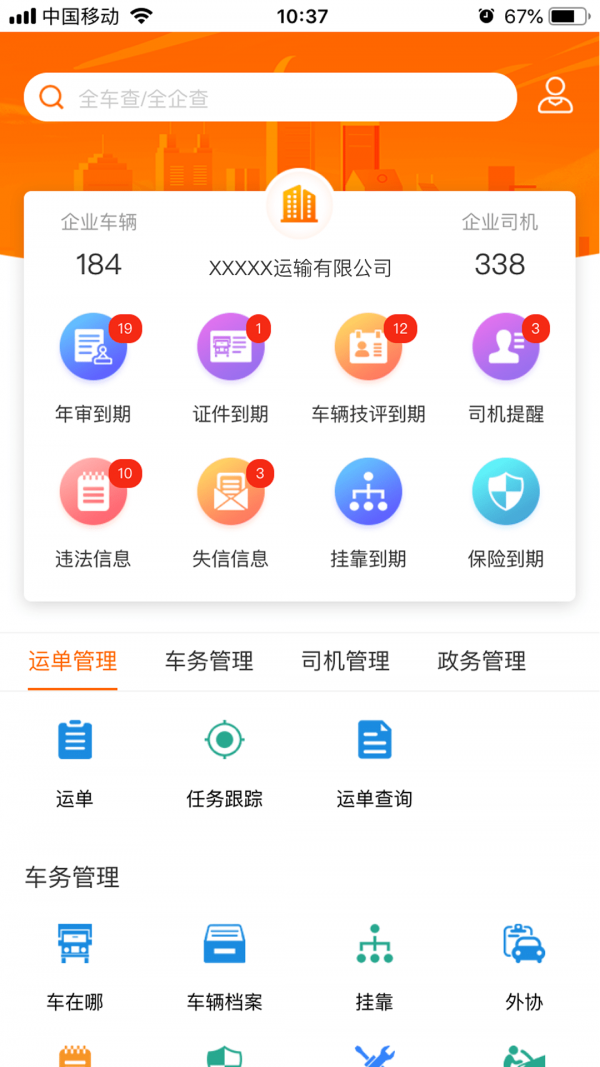Switch to the 车务管理 tab

(x=209, y=661)
